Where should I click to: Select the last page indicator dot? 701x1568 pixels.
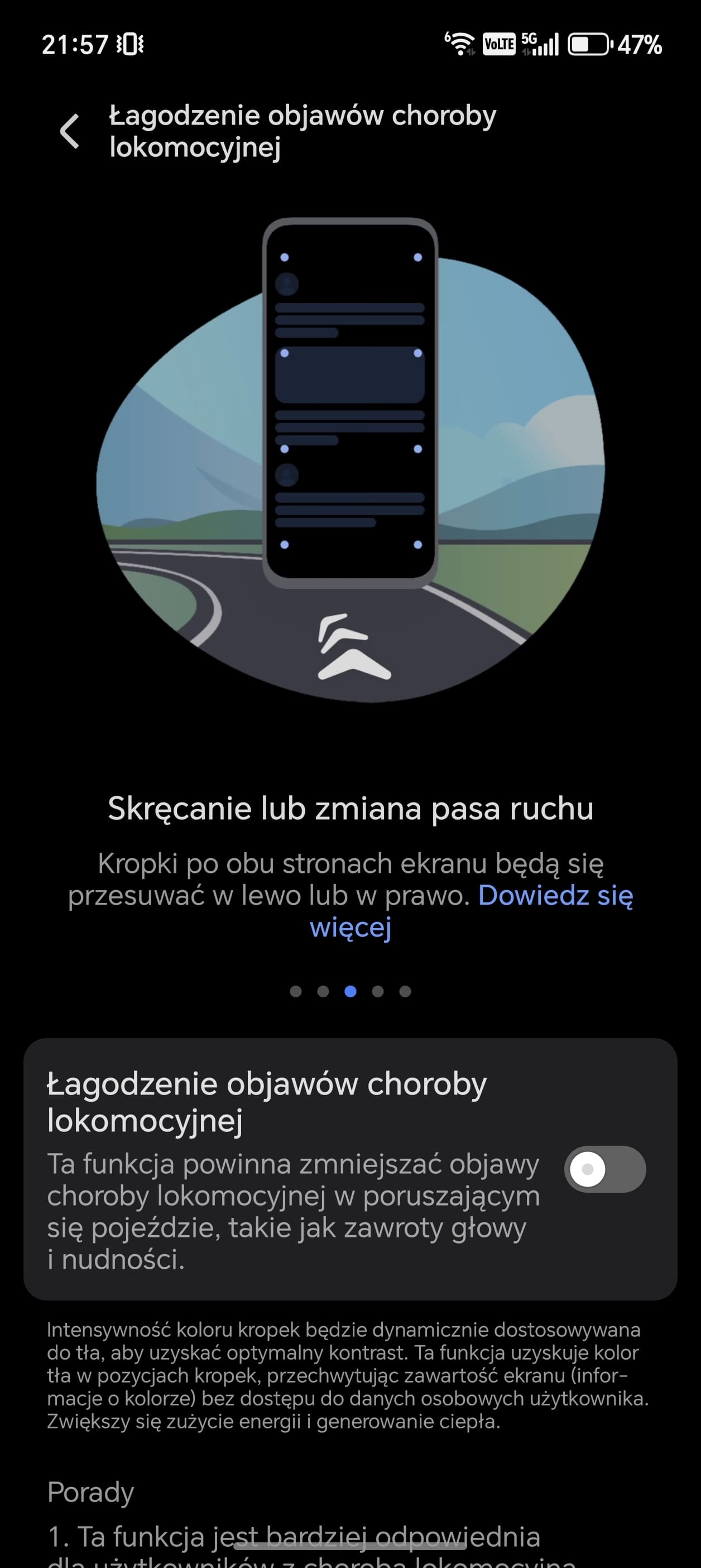pos(405,992)
